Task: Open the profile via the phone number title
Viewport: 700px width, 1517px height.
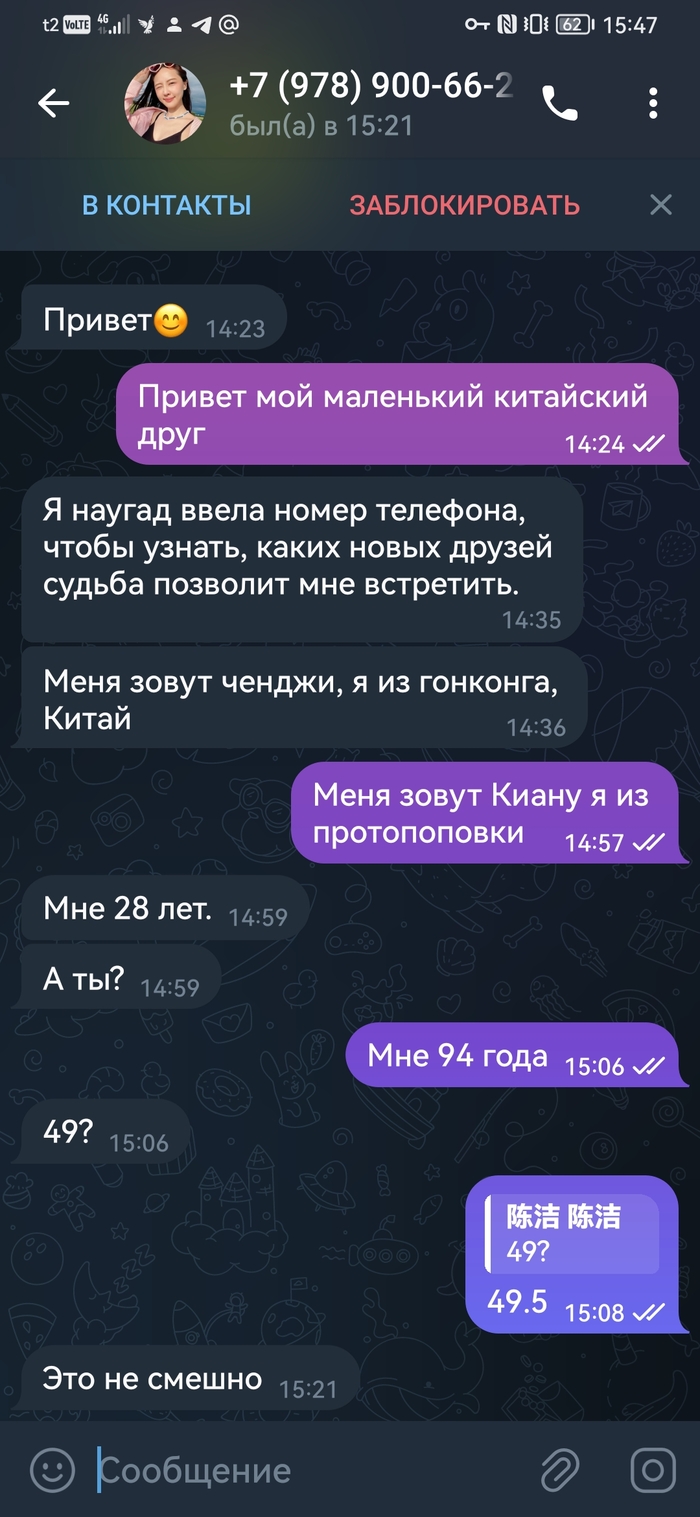Action: point(370,88)
